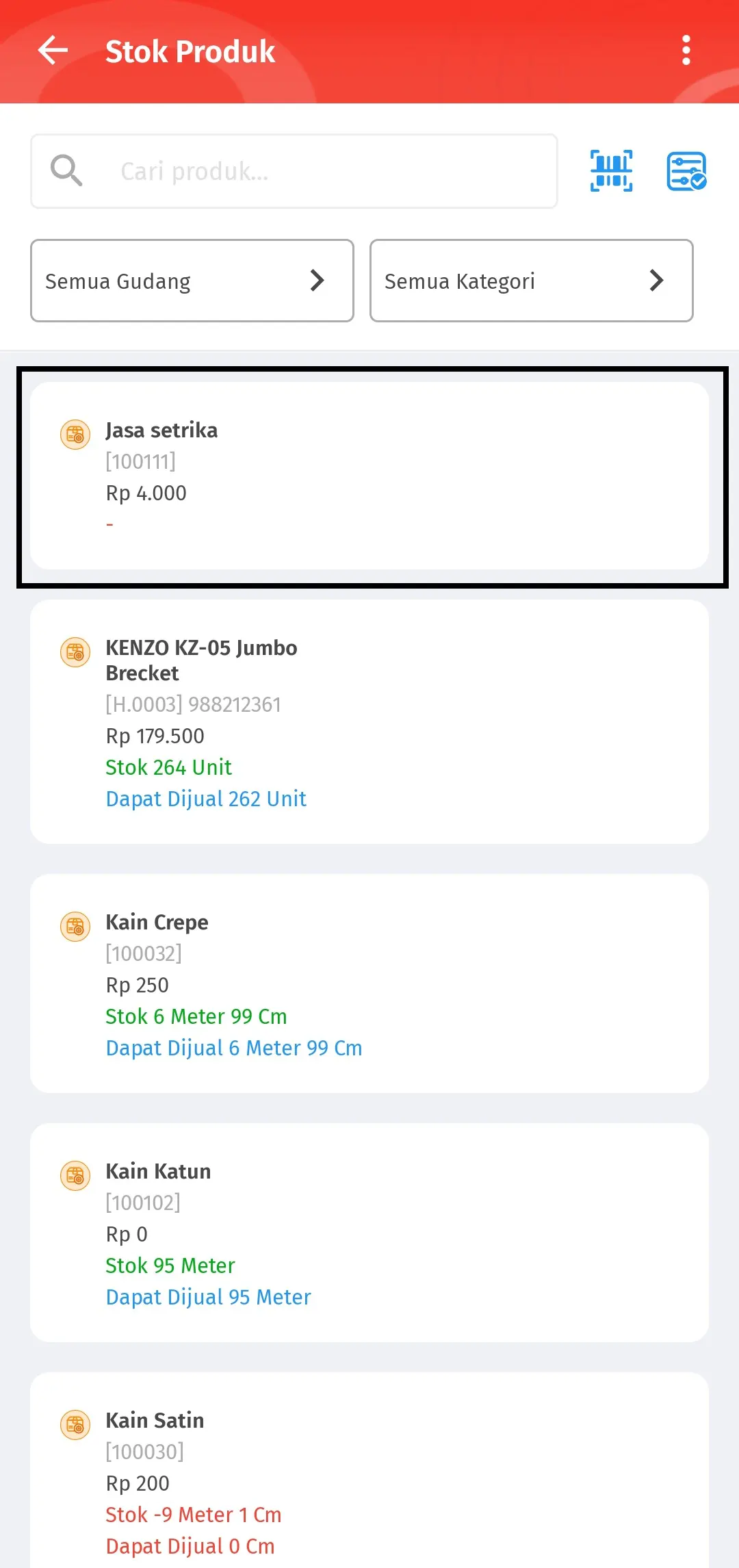Tap the search magnifier icon

point(66,170)
